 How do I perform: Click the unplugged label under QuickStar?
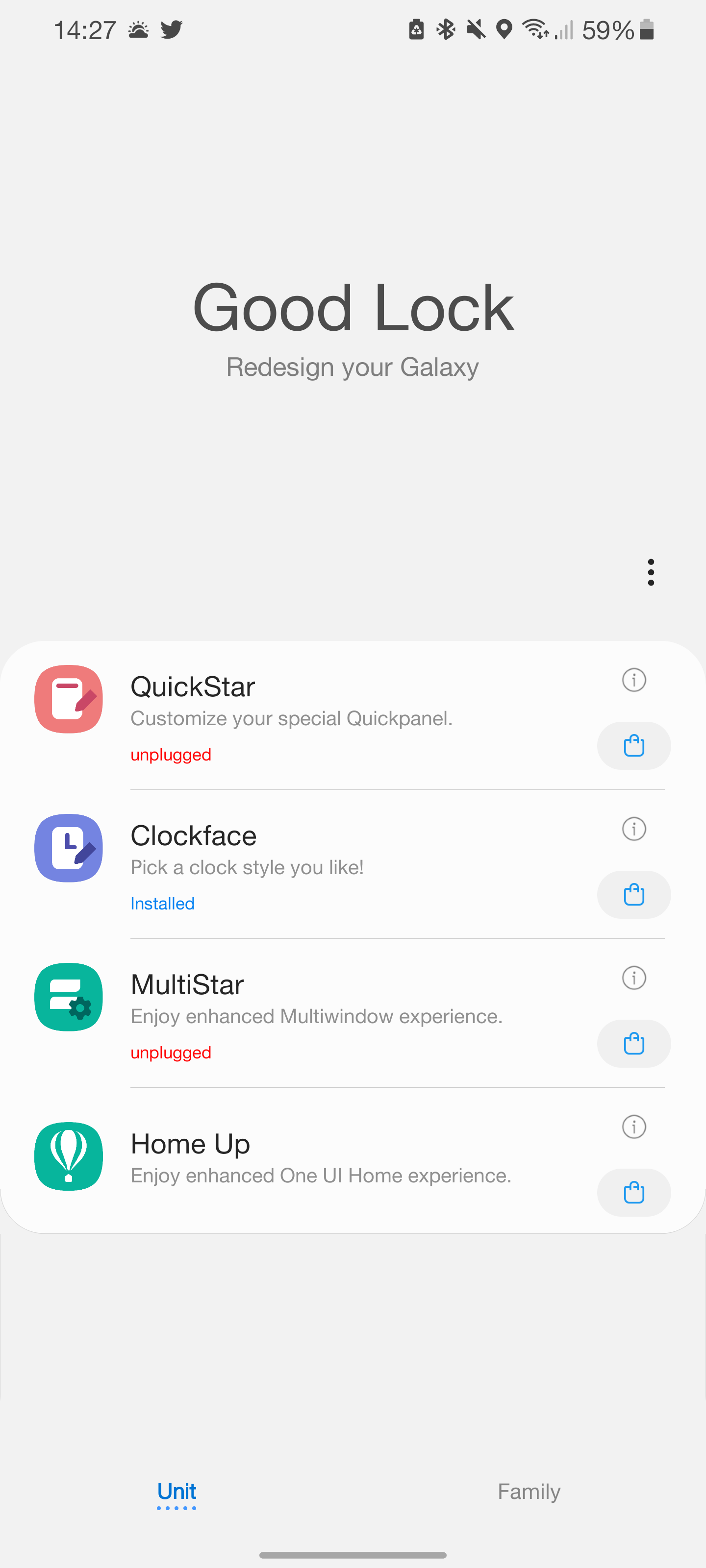[171, 755]
